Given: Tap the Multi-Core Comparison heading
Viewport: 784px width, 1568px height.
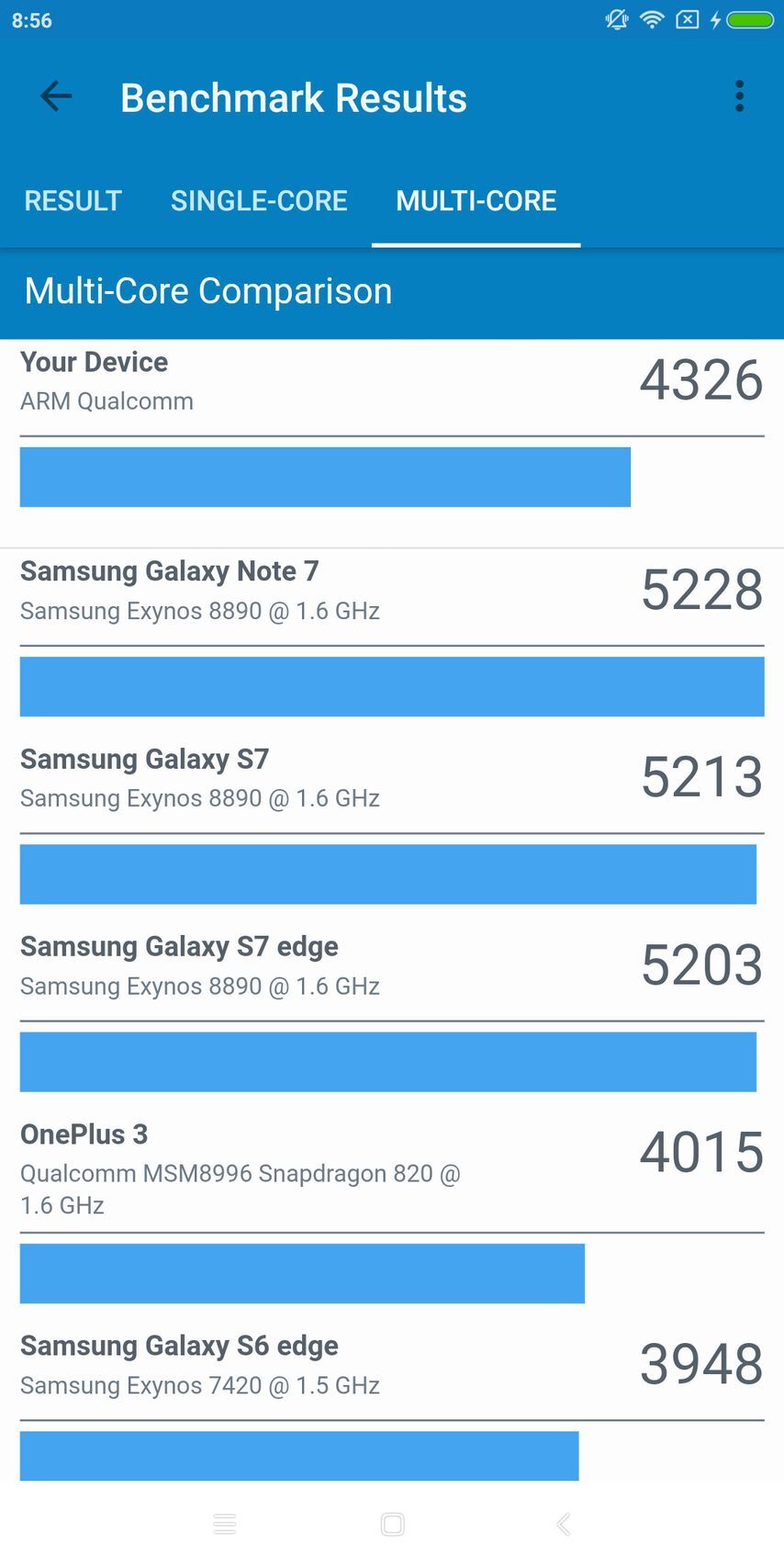Looking at the screenshot, I should pos(208,290).
